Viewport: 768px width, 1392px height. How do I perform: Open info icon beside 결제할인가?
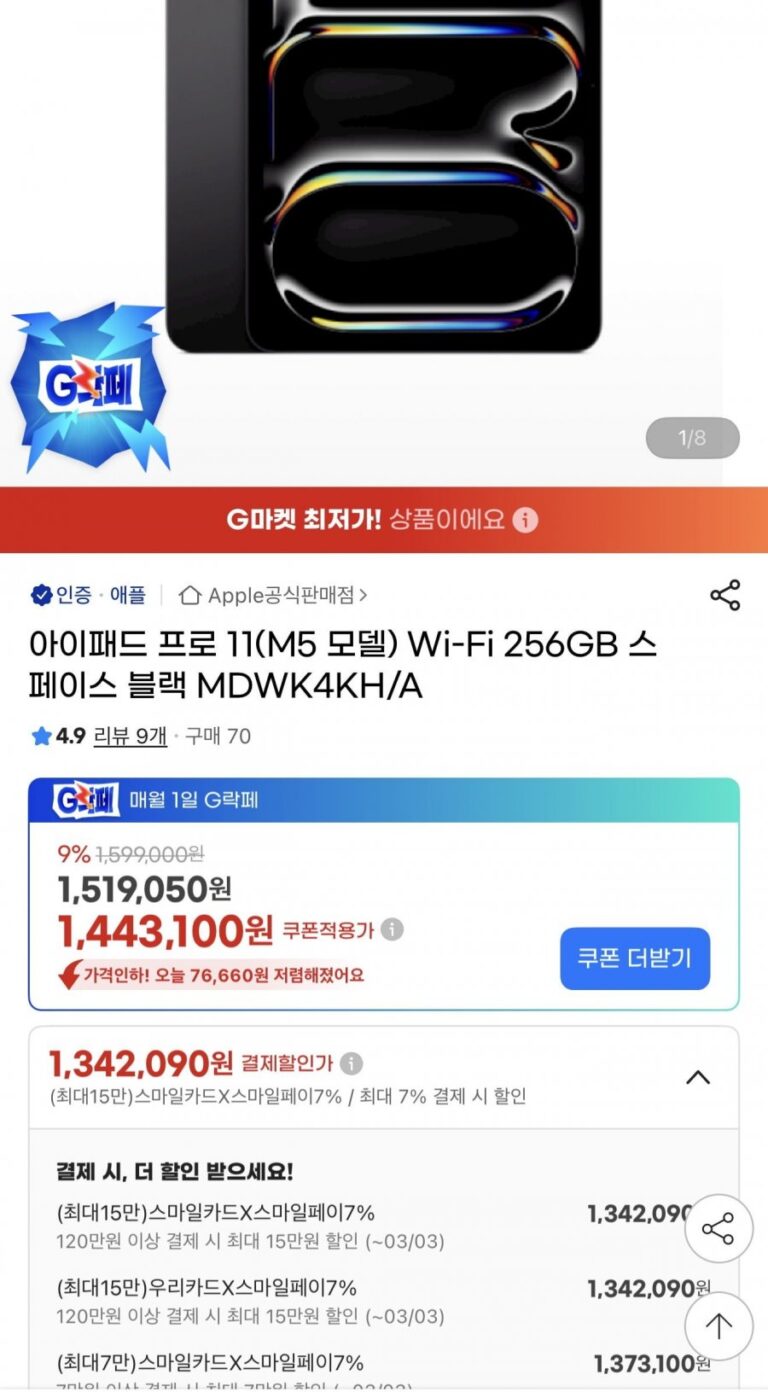pos(351,1063)
